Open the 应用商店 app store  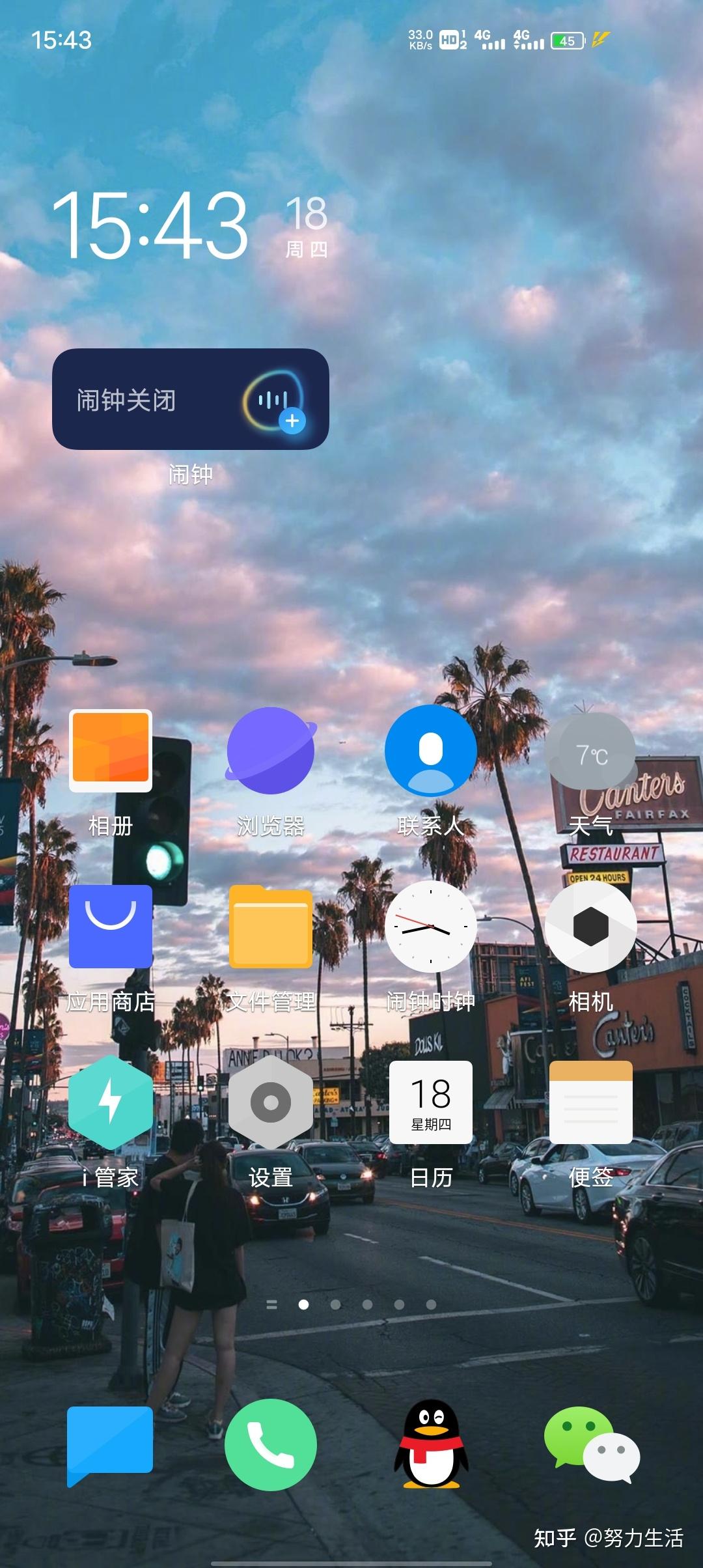pyautogui.click(x=111, y=926)
